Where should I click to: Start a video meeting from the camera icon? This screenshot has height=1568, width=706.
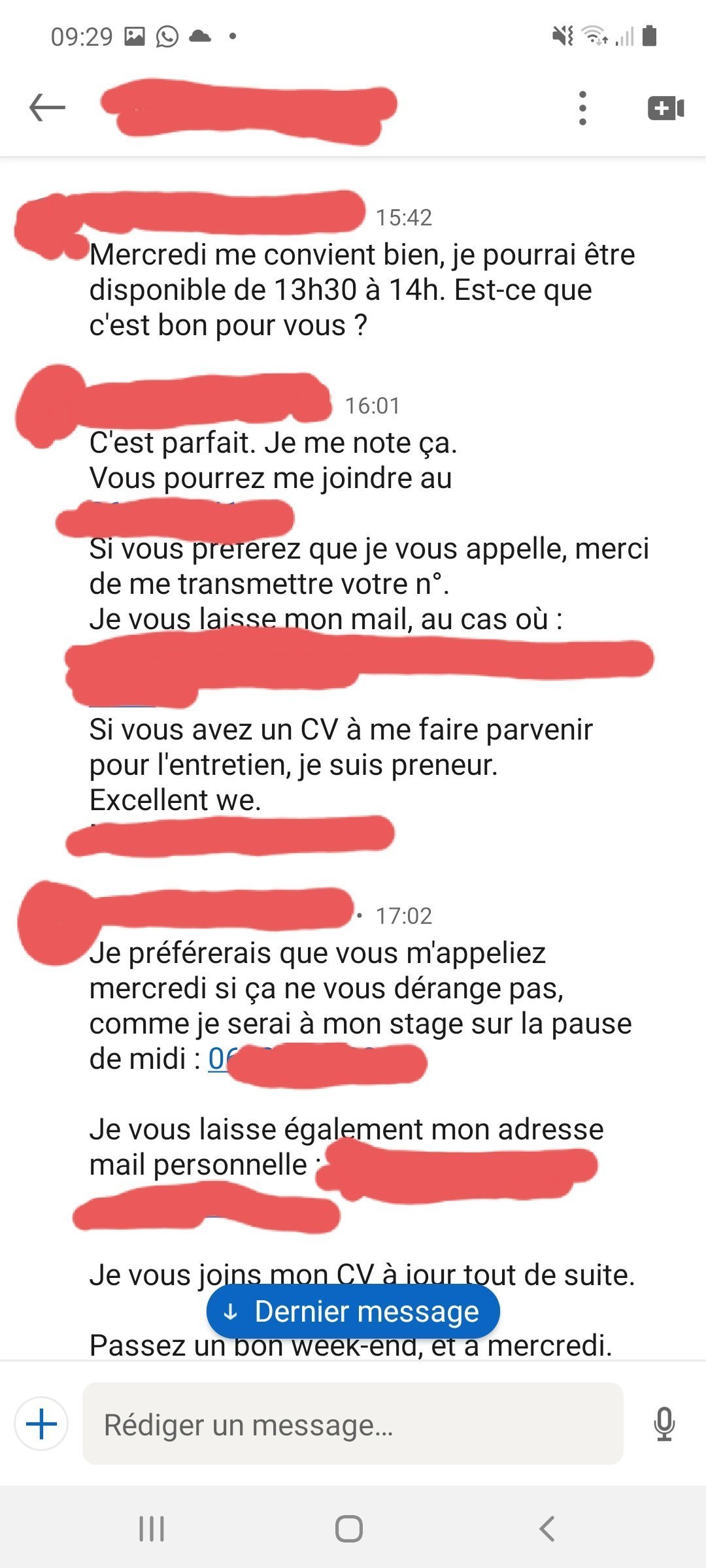click(x=665, y=108)
